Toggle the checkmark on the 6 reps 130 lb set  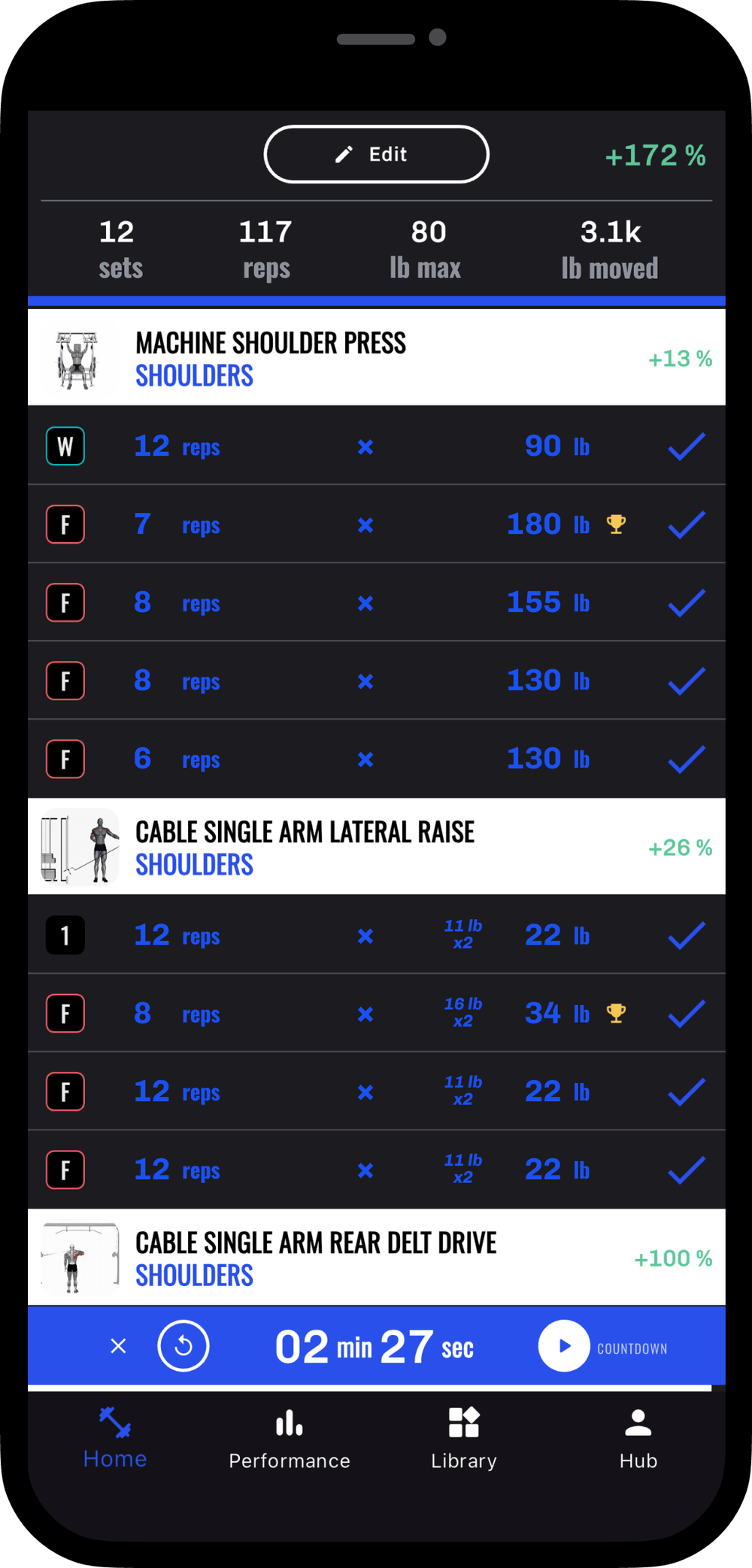684,758
